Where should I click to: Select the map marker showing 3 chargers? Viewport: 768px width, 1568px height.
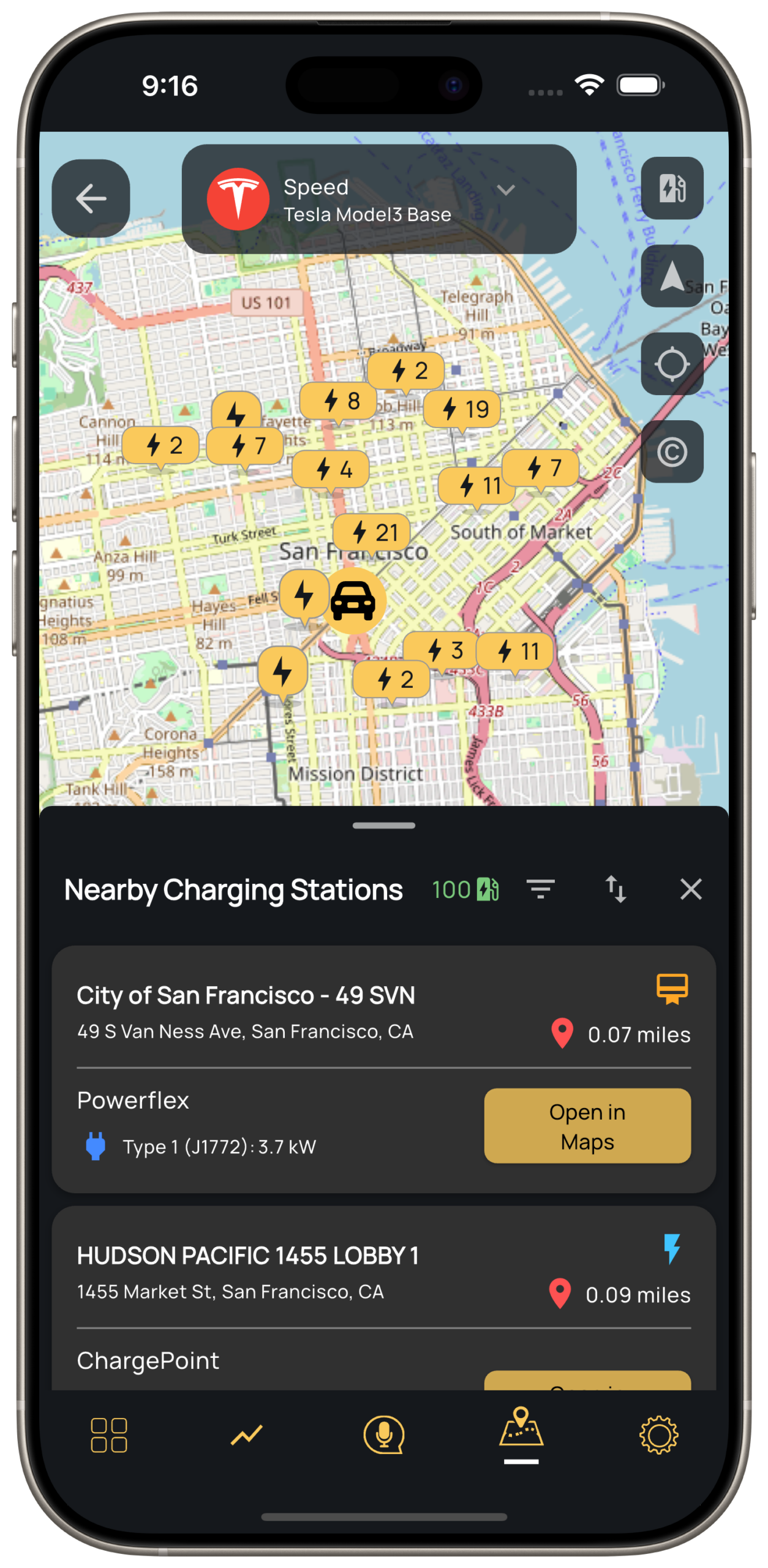[x=442, y=650]
